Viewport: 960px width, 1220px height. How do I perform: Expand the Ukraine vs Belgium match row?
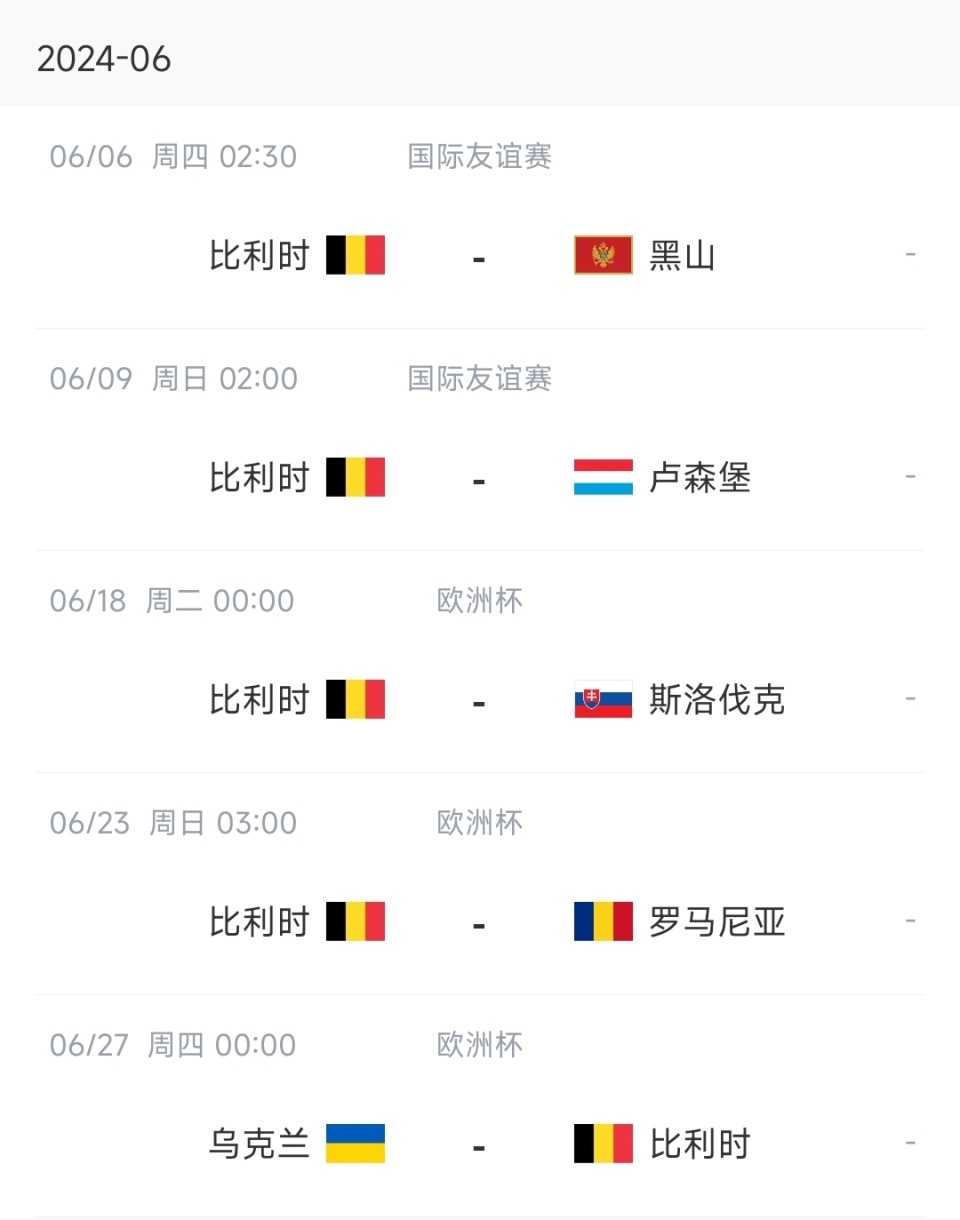(x=480, y=1143)
